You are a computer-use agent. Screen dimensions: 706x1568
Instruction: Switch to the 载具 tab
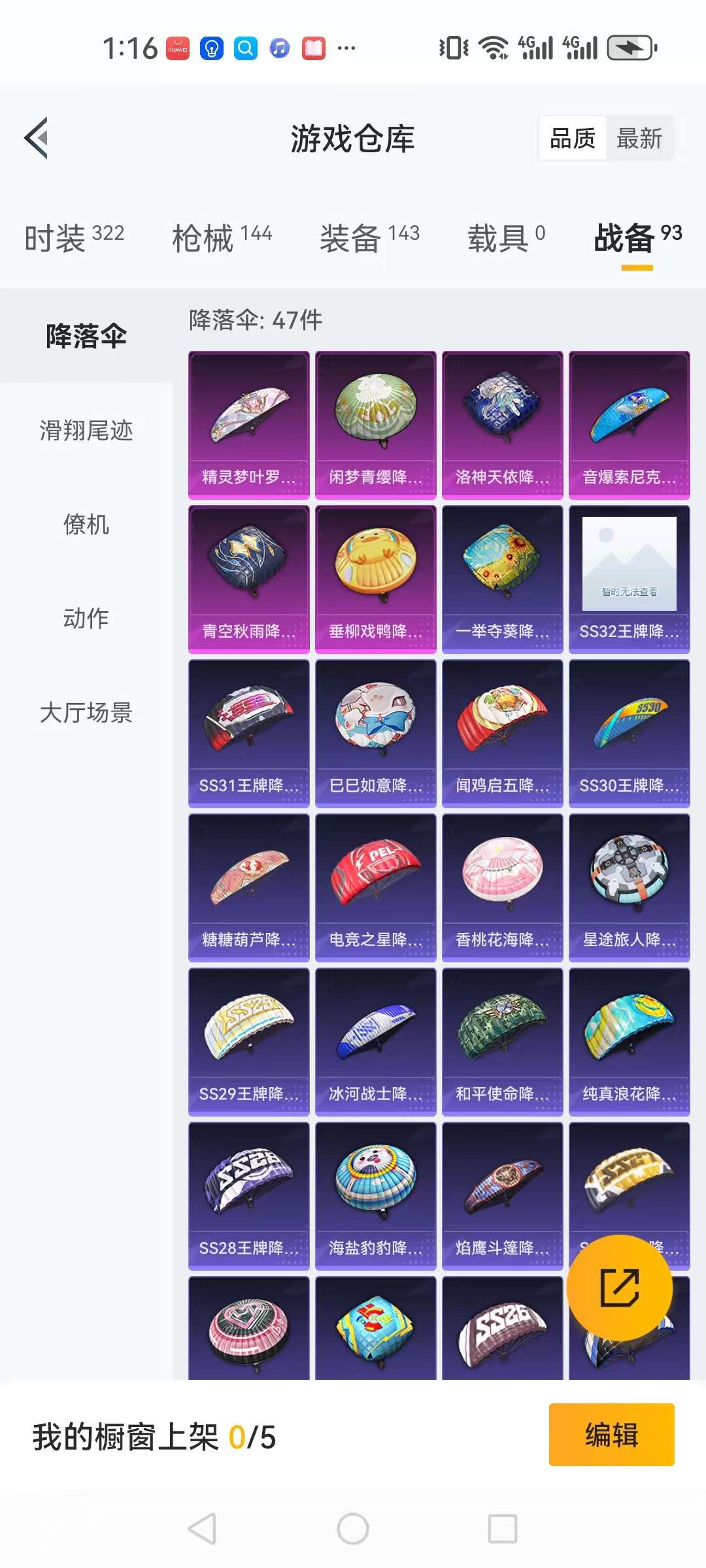click(x=506, y=238)
